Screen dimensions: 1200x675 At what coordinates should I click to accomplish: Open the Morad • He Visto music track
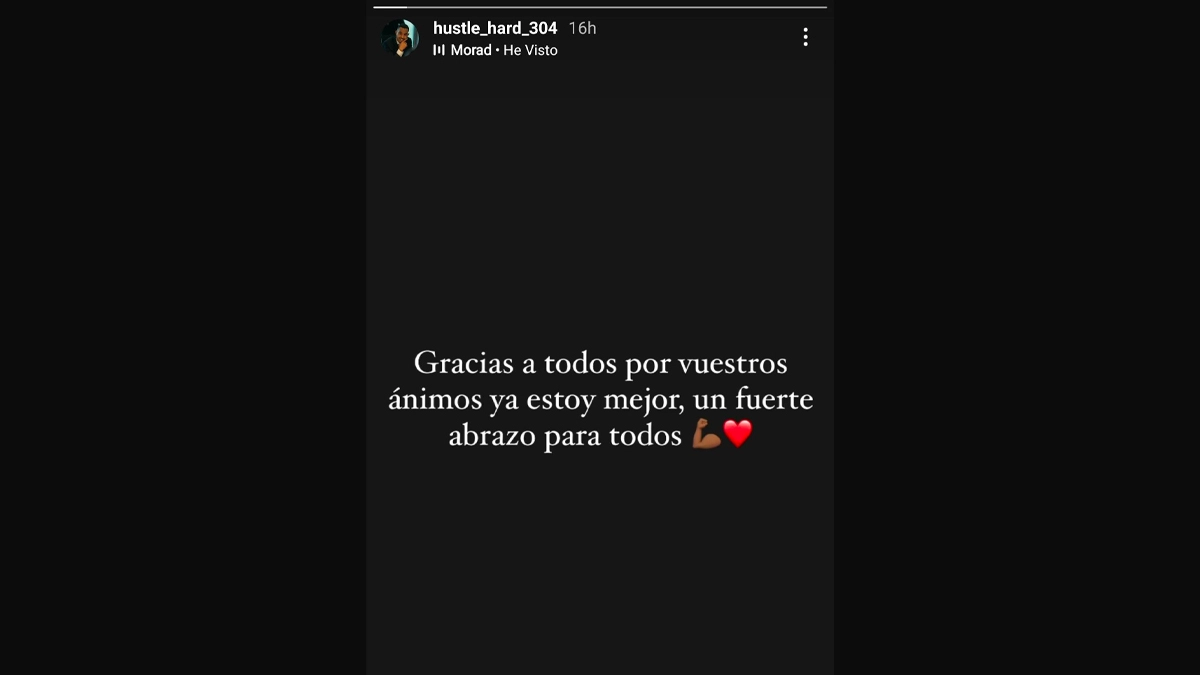[496, 50]
